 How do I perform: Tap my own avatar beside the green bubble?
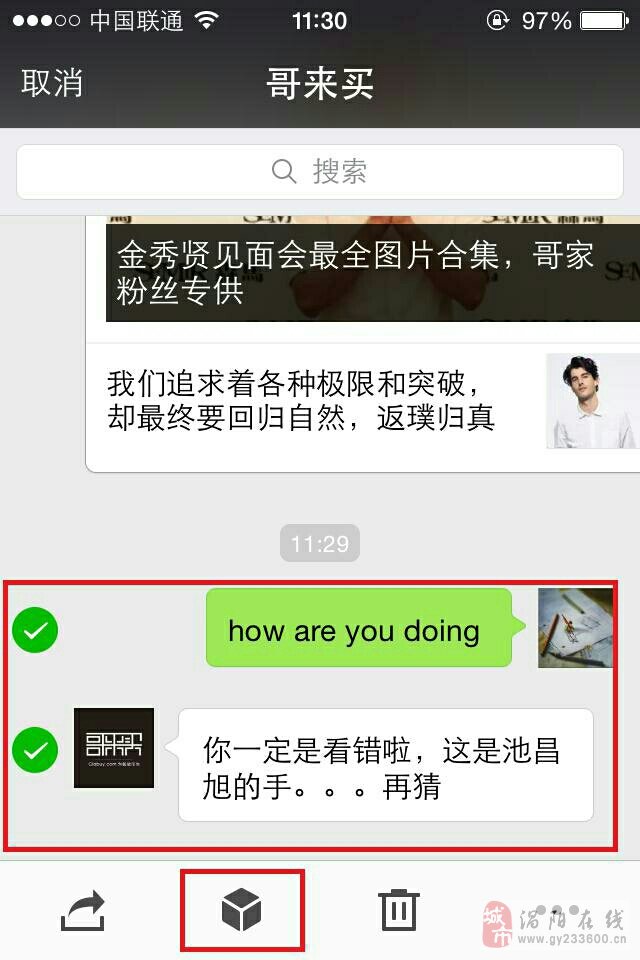(575, 628)
